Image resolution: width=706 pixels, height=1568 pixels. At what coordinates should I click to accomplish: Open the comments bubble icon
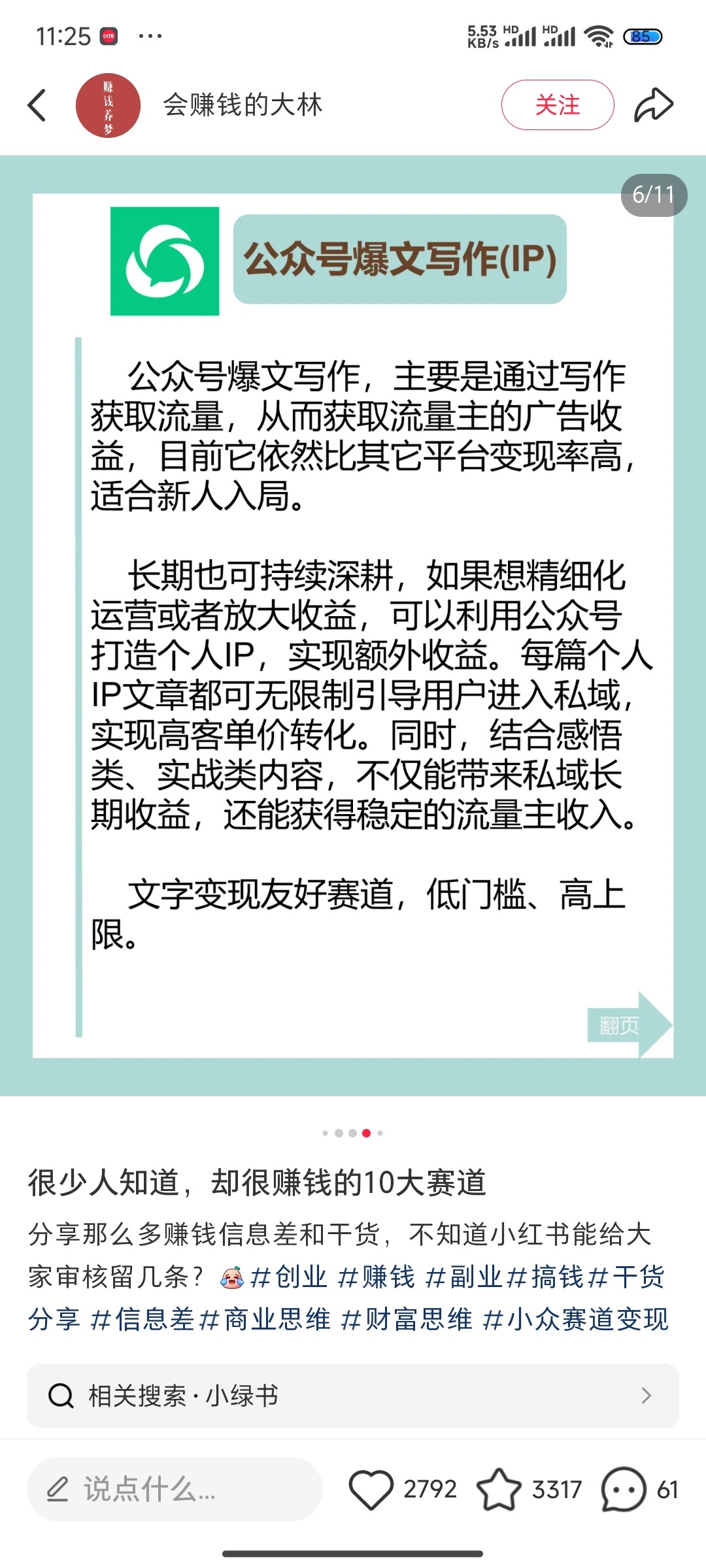coord(624,1489)
